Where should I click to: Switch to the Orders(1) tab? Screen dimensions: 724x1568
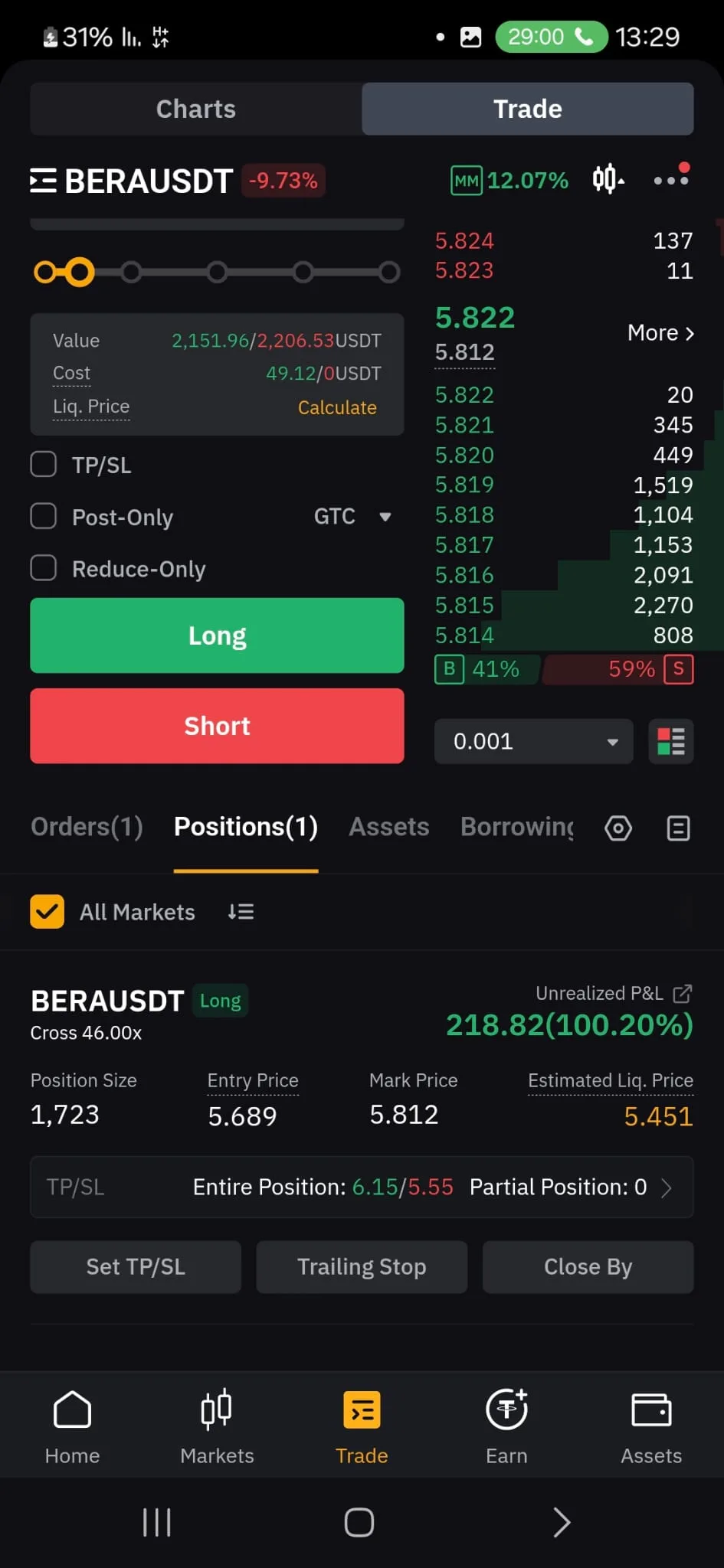[x=87, y=827]
